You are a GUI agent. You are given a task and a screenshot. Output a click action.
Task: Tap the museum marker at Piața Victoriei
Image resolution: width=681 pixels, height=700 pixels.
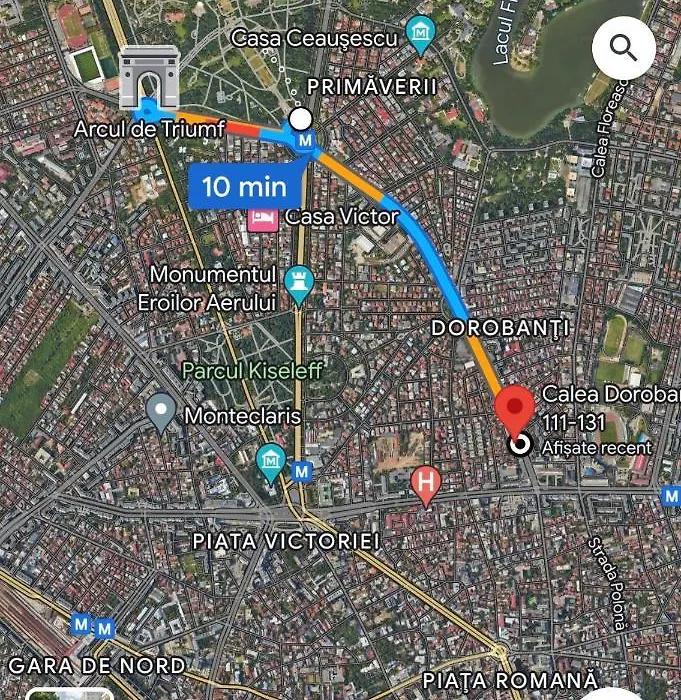(x=271, y=463)
